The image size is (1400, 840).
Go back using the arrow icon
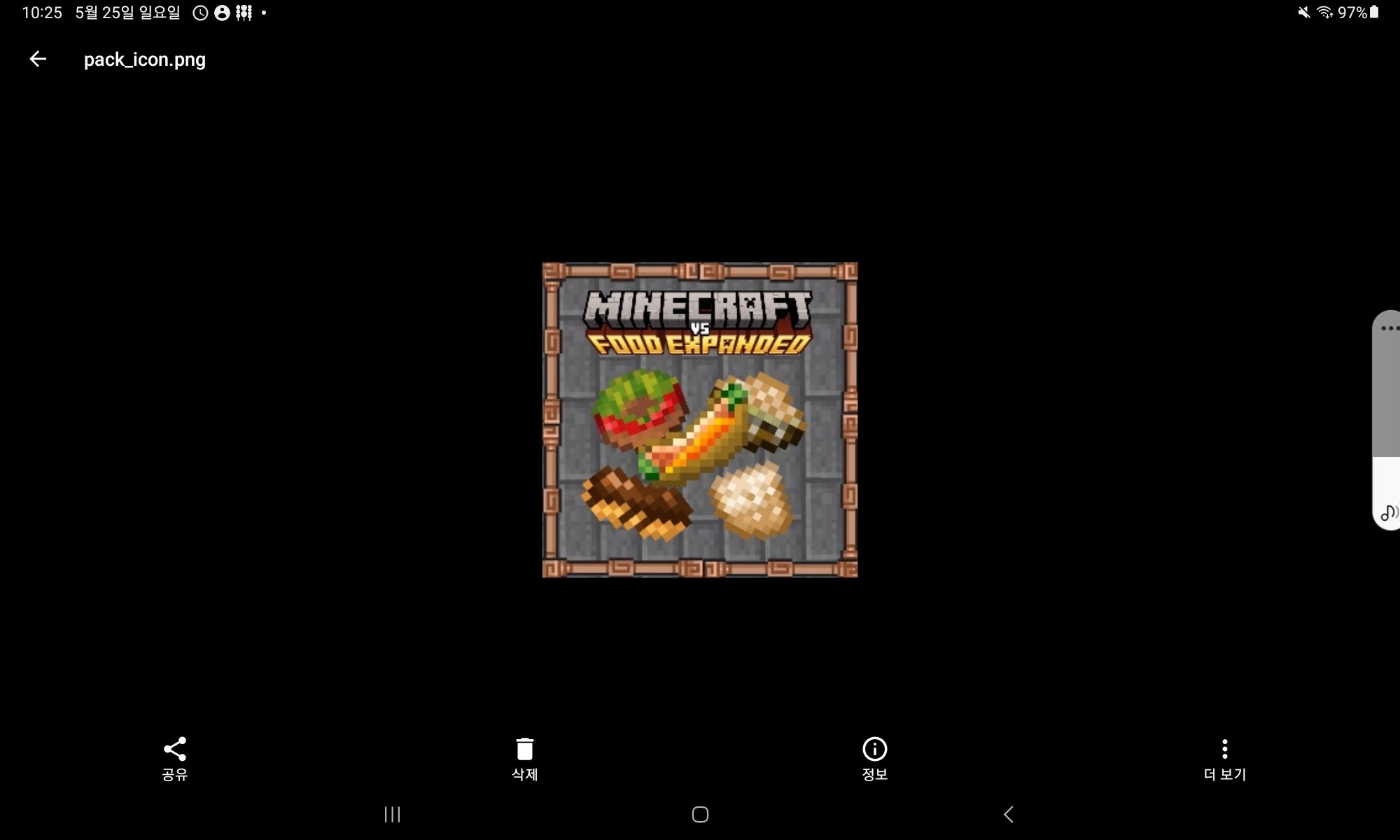click(38, 59)
